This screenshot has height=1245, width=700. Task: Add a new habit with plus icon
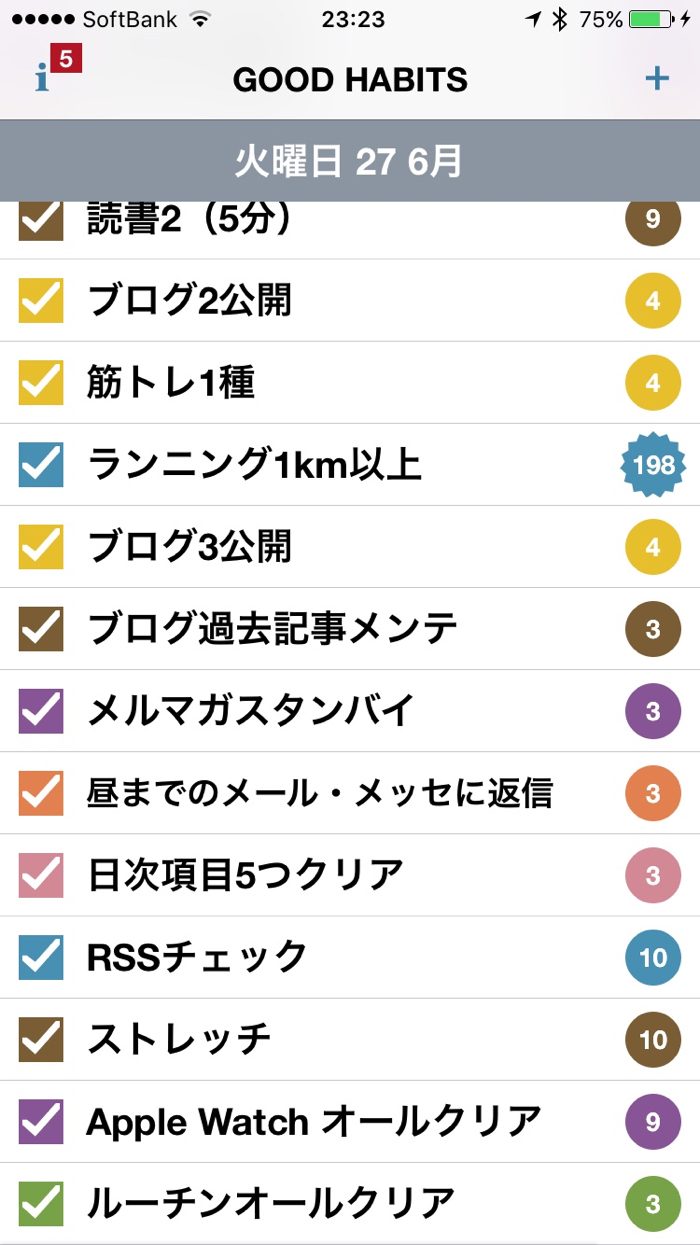(656, 78)
